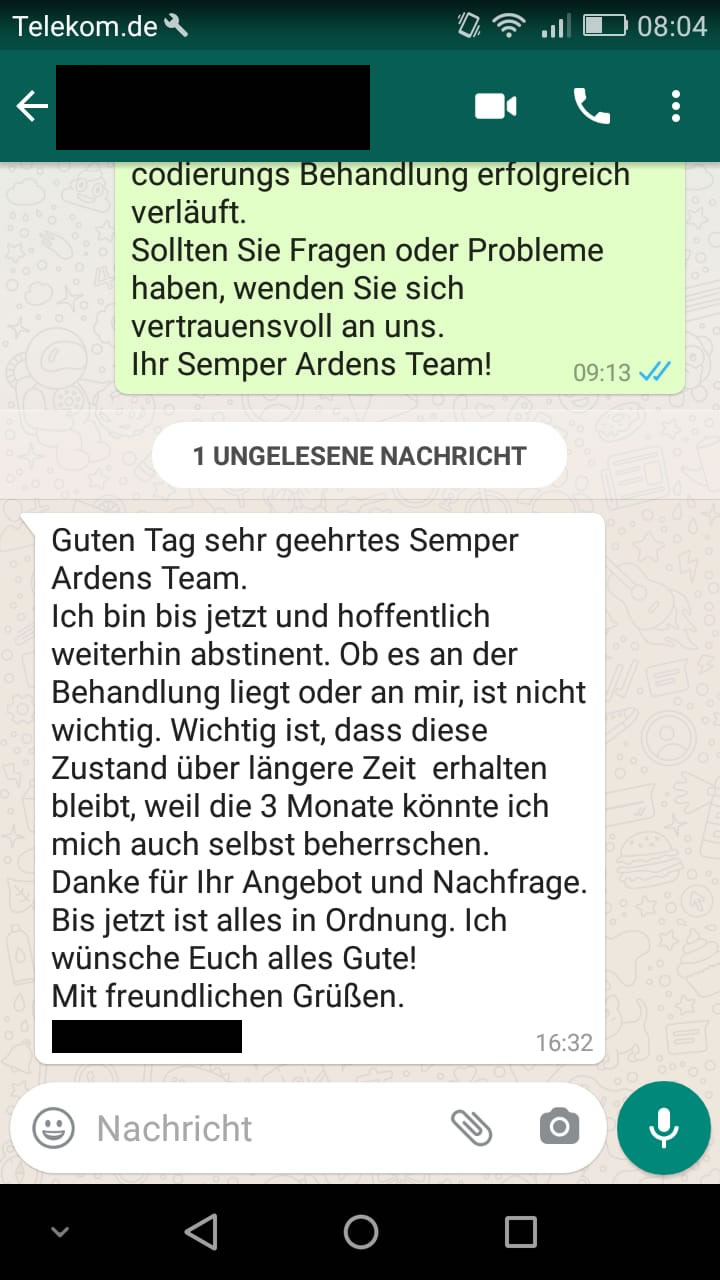Viewport: 720px width, 1280px height.
Task: Start a video call
Action: point(495,106)
